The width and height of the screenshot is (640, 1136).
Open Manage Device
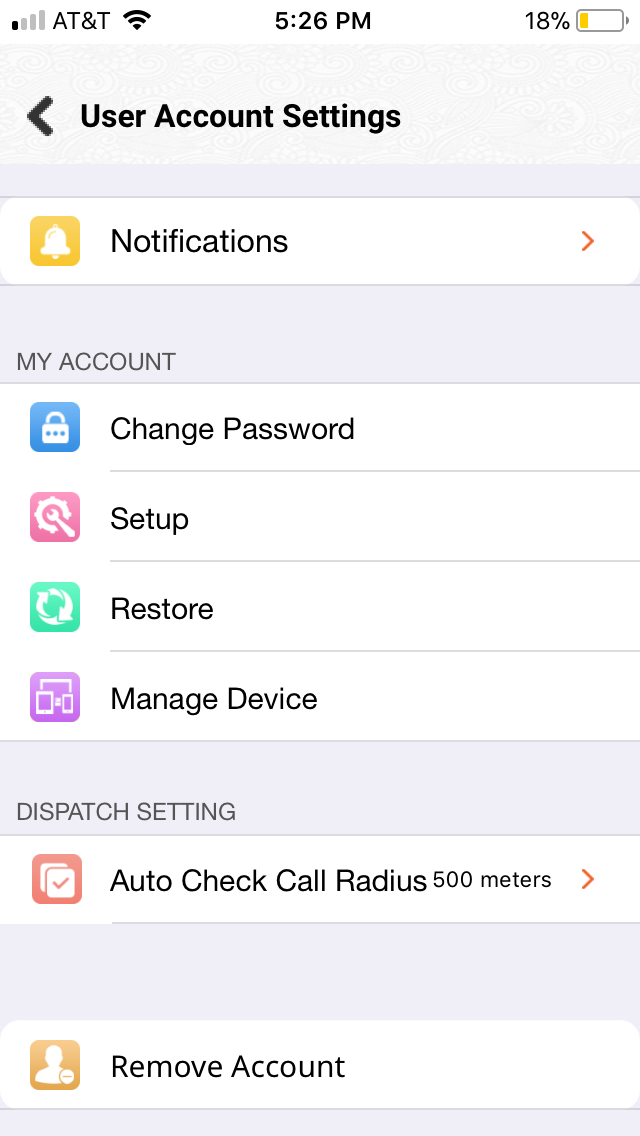(x=320, y=699)
